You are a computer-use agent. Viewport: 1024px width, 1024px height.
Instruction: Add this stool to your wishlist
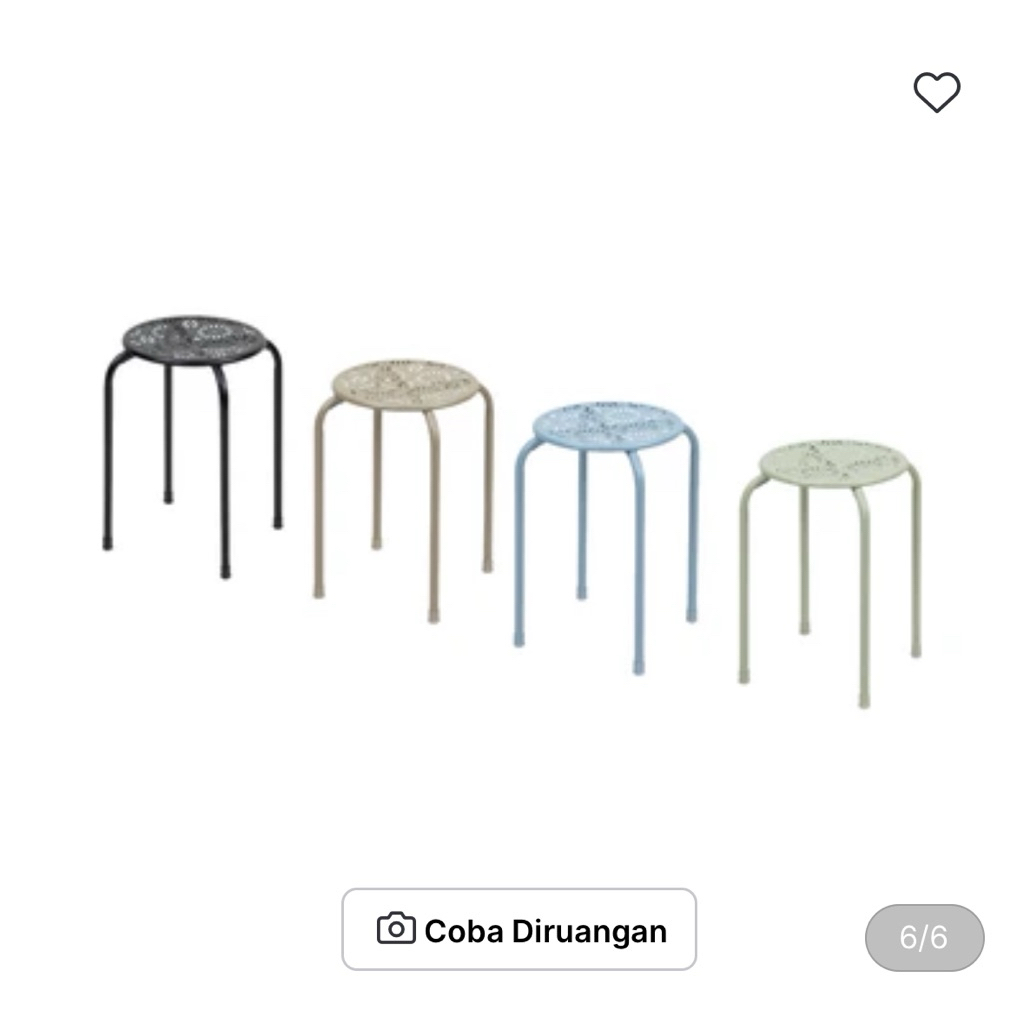[x=936, y=93]
